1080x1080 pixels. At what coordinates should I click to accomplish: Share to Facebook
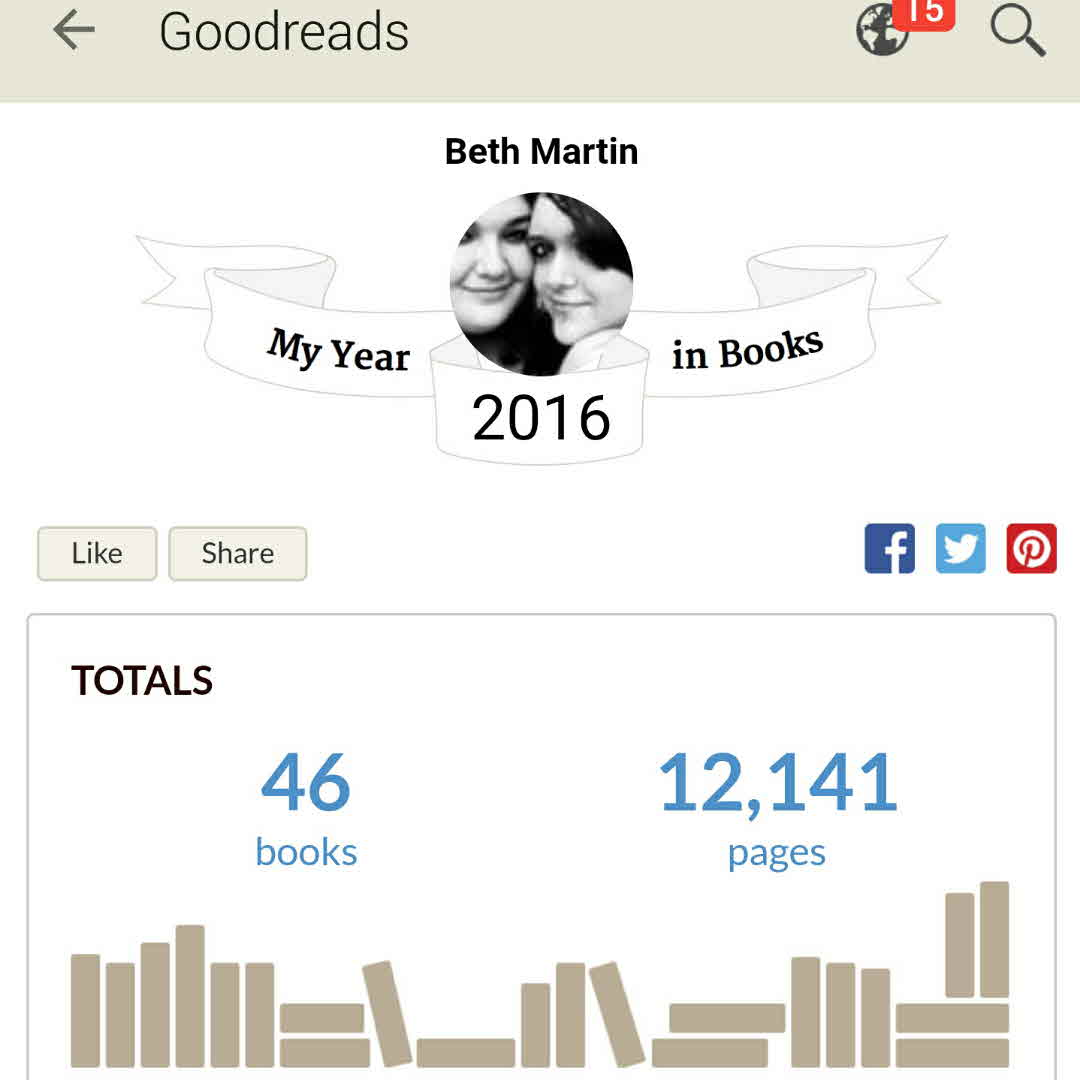pos(889,549)
